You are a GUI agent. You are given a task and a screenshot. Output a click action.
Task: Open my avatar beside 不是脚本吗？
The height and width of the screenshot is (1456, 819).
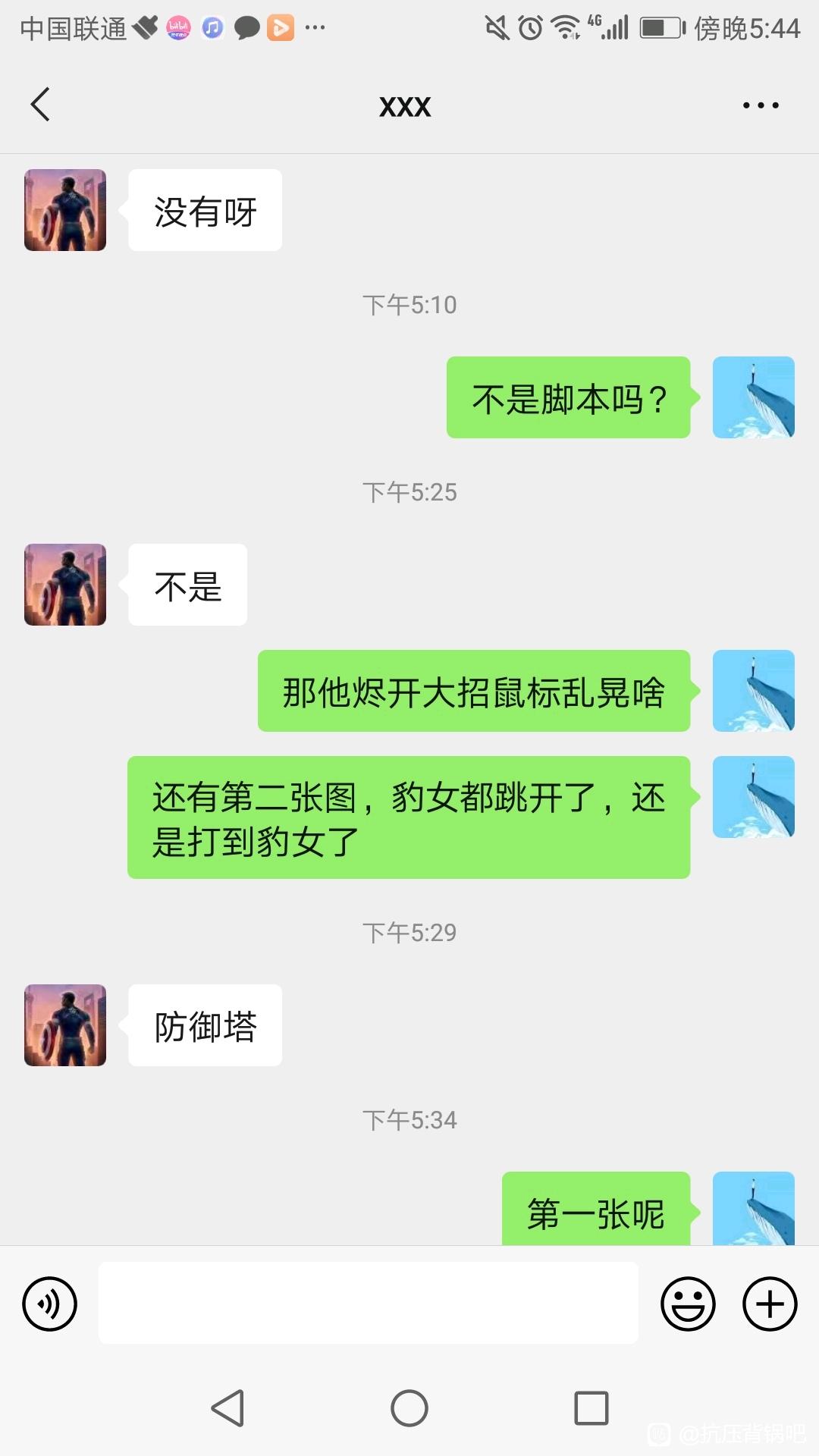point(753,397)
